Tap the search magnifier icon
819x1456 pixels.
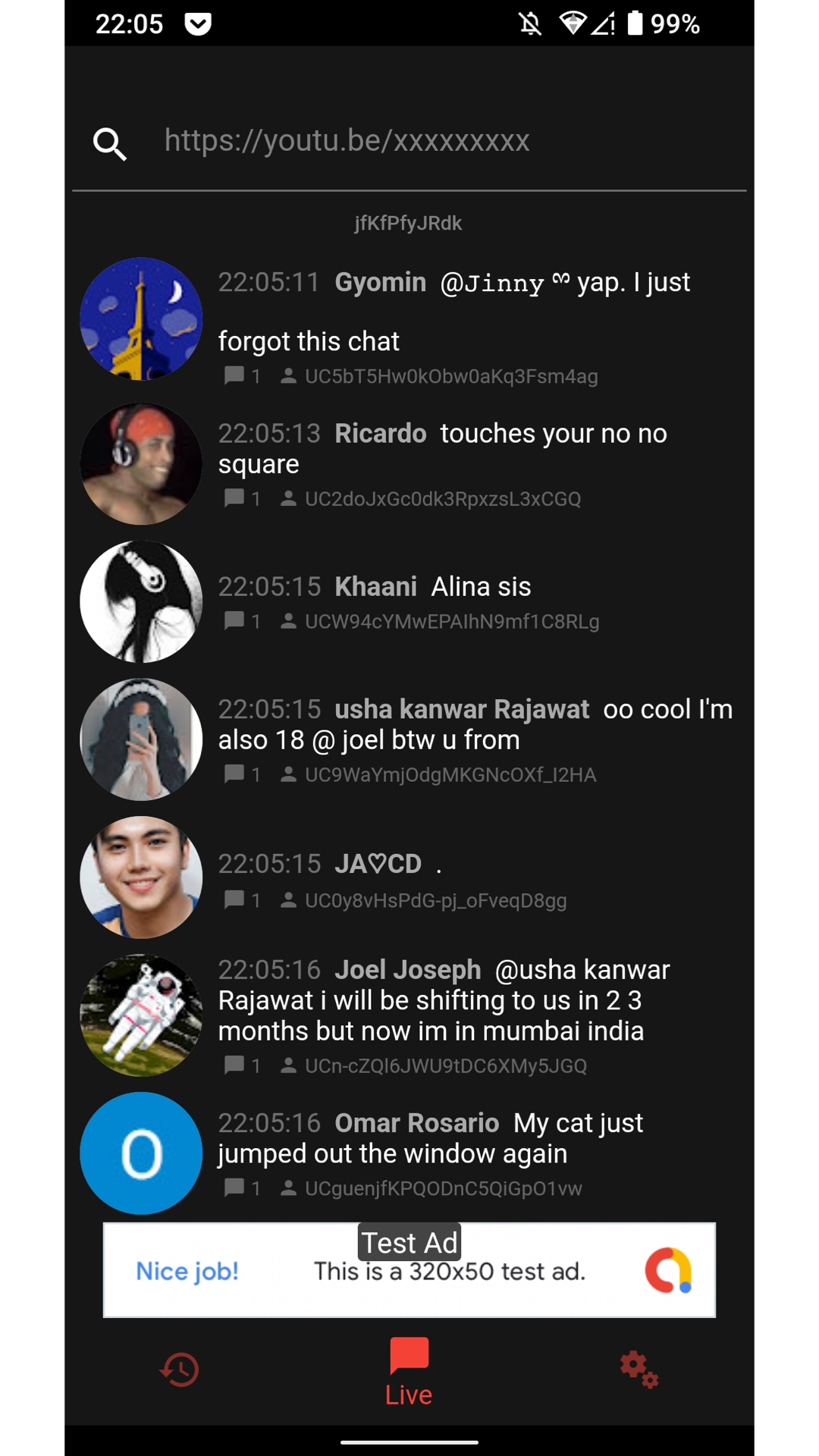point(110,144)
